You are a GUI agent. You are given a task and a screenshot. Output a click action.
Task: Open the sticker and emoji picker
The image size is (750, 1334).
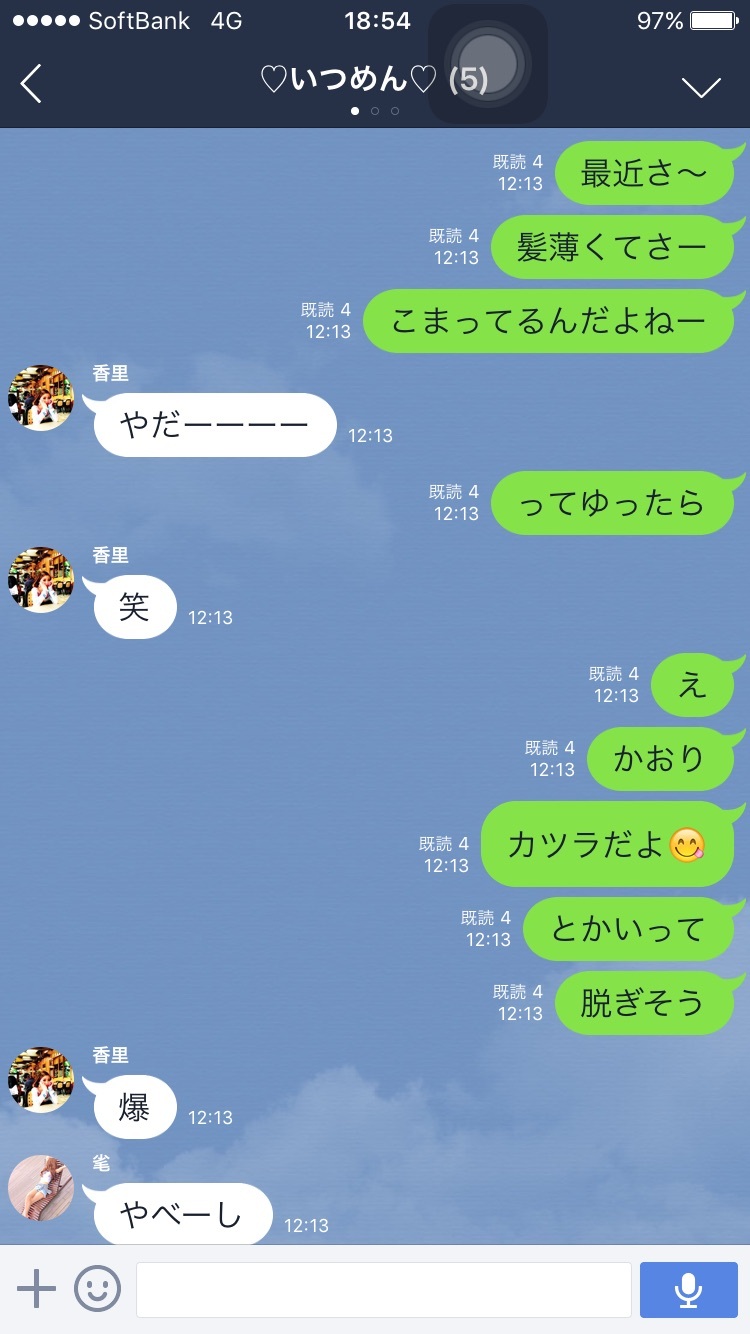[98, 1289]
